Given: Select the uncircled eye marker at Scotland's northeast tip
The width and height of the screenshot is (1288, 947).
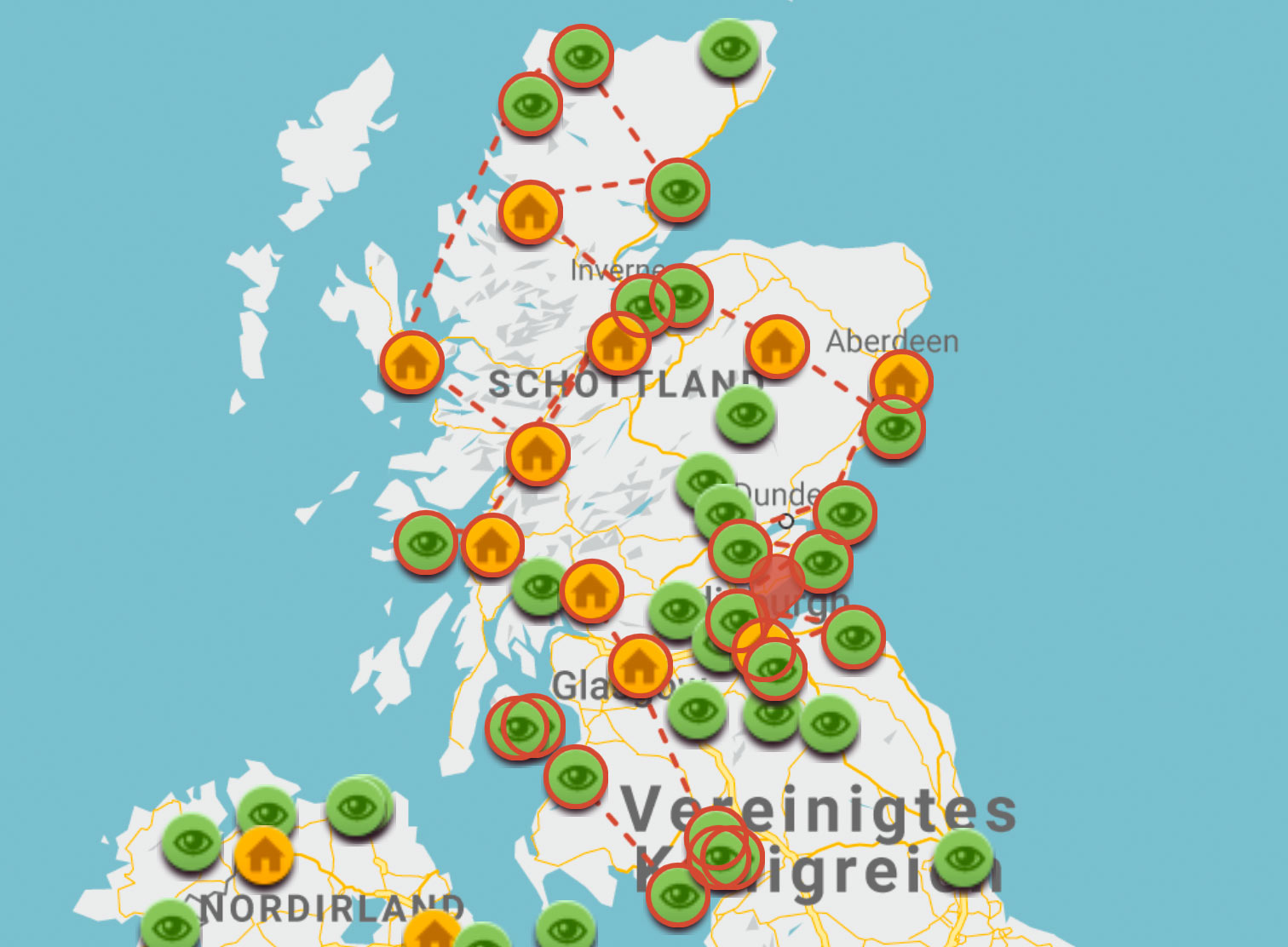Looking at the screenshot, I should point(729,49).
